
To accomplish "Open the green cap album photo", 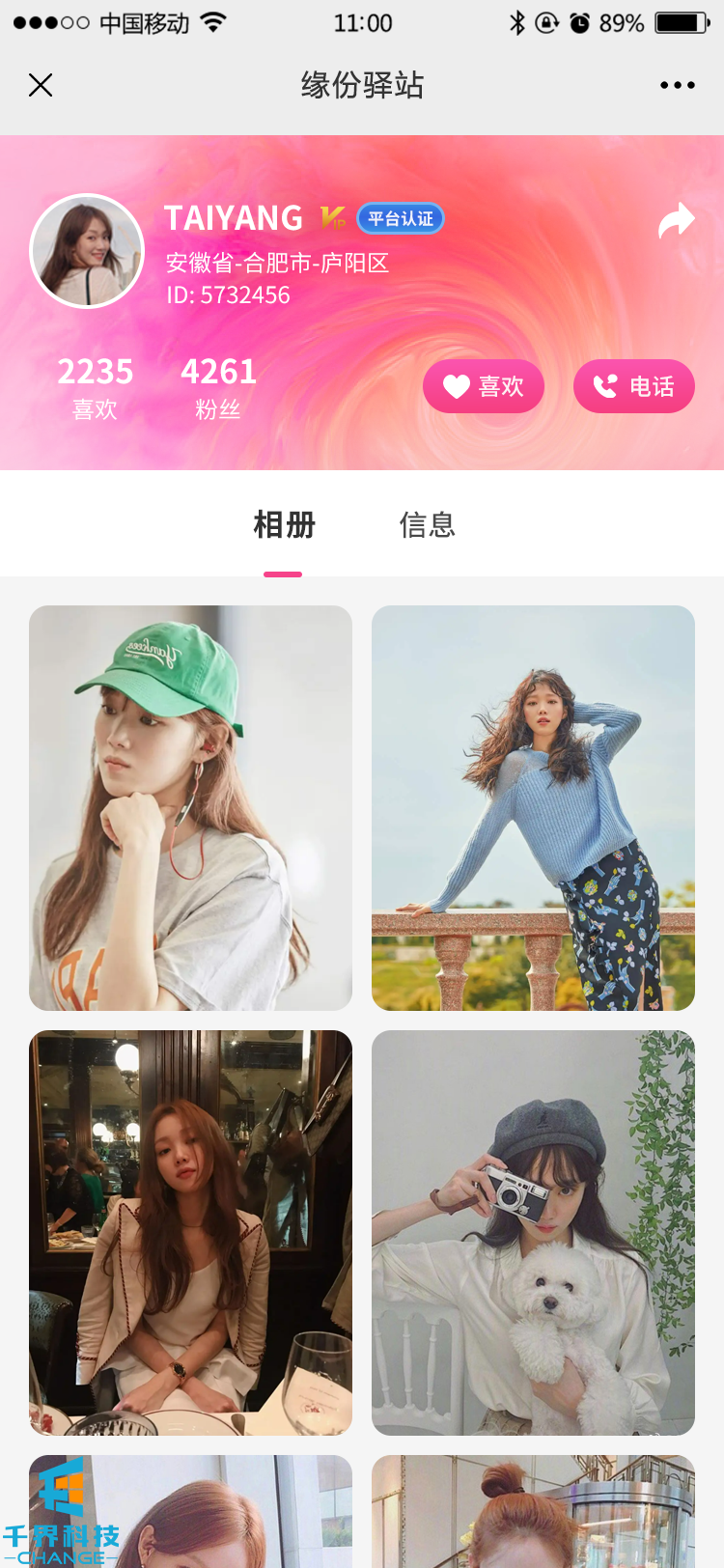I will (x=190, y=807).
